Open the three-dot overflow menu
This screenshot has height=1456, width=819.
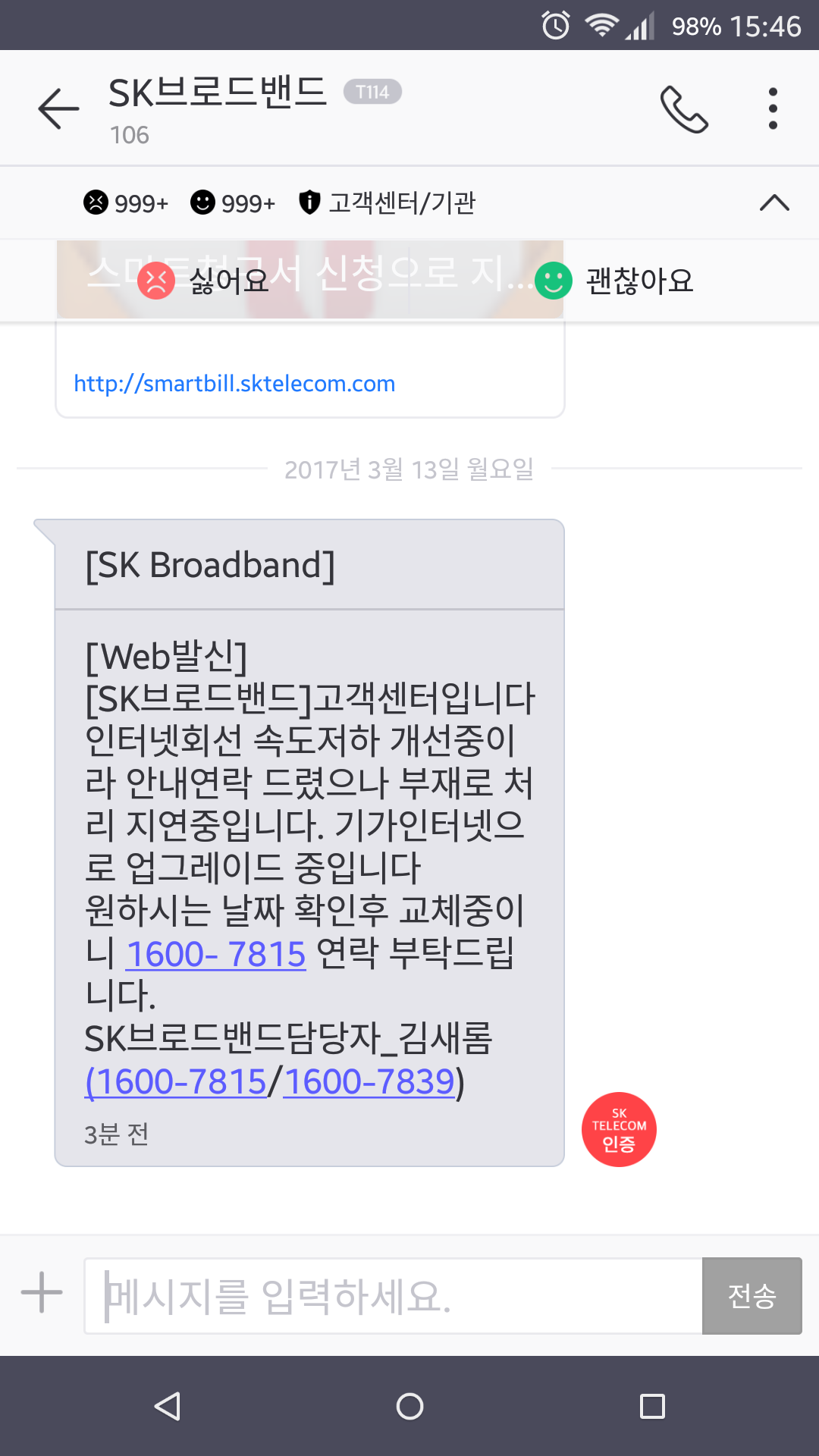(773, 109)
